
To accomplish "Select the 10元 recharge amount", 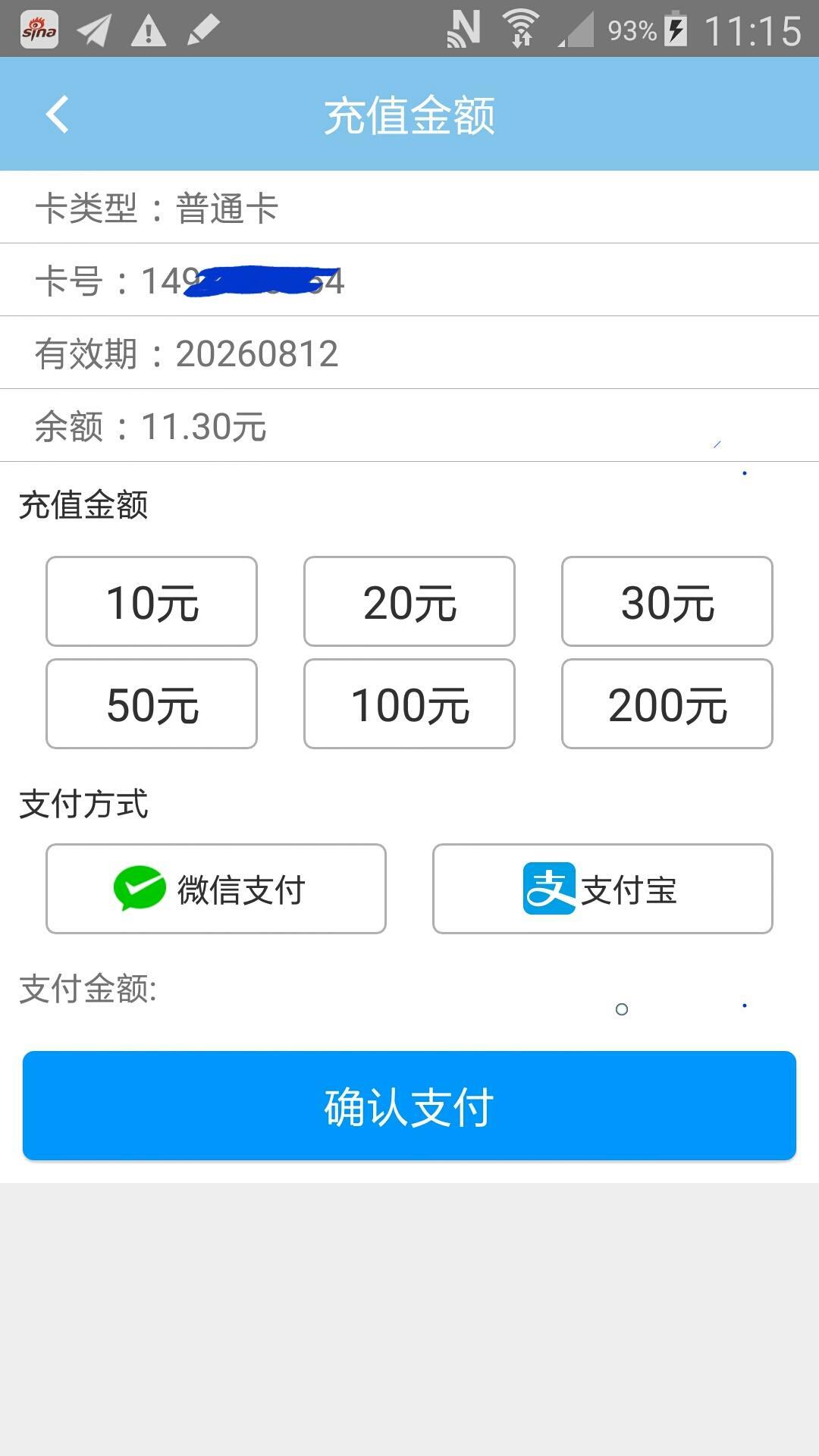I will pyautogui.click(x=152, y=601).
